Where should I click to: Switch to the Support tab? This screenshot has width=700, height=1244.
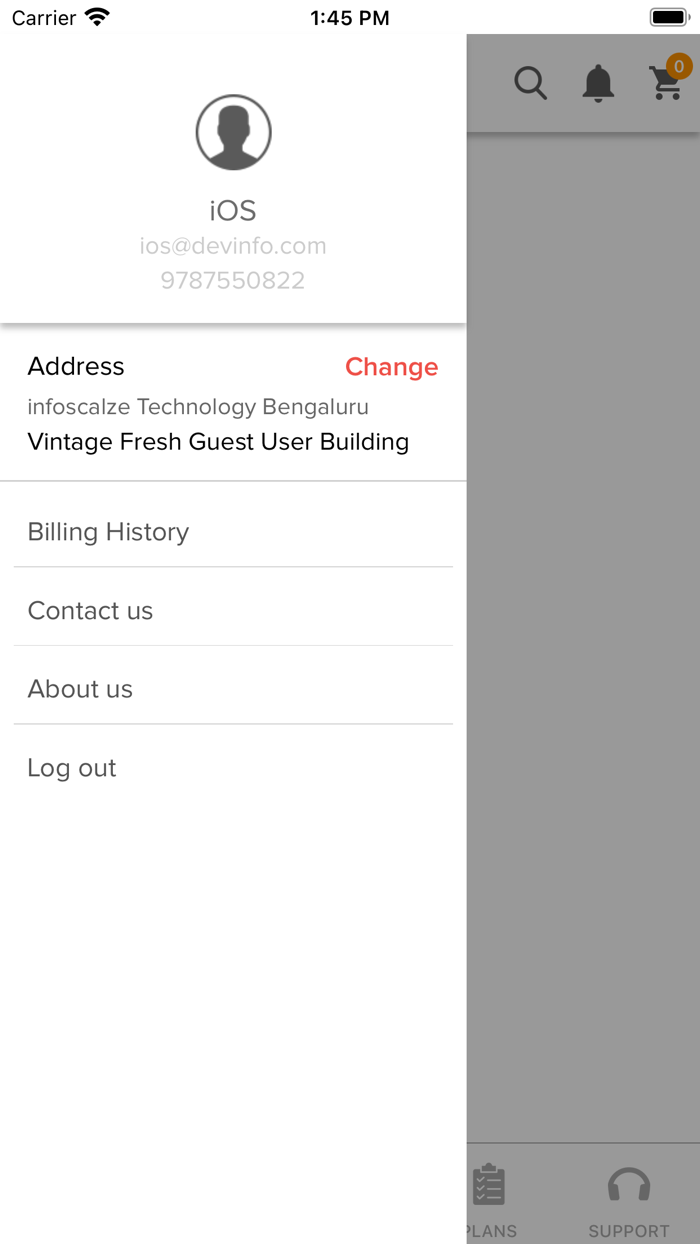click(628, 1198)
